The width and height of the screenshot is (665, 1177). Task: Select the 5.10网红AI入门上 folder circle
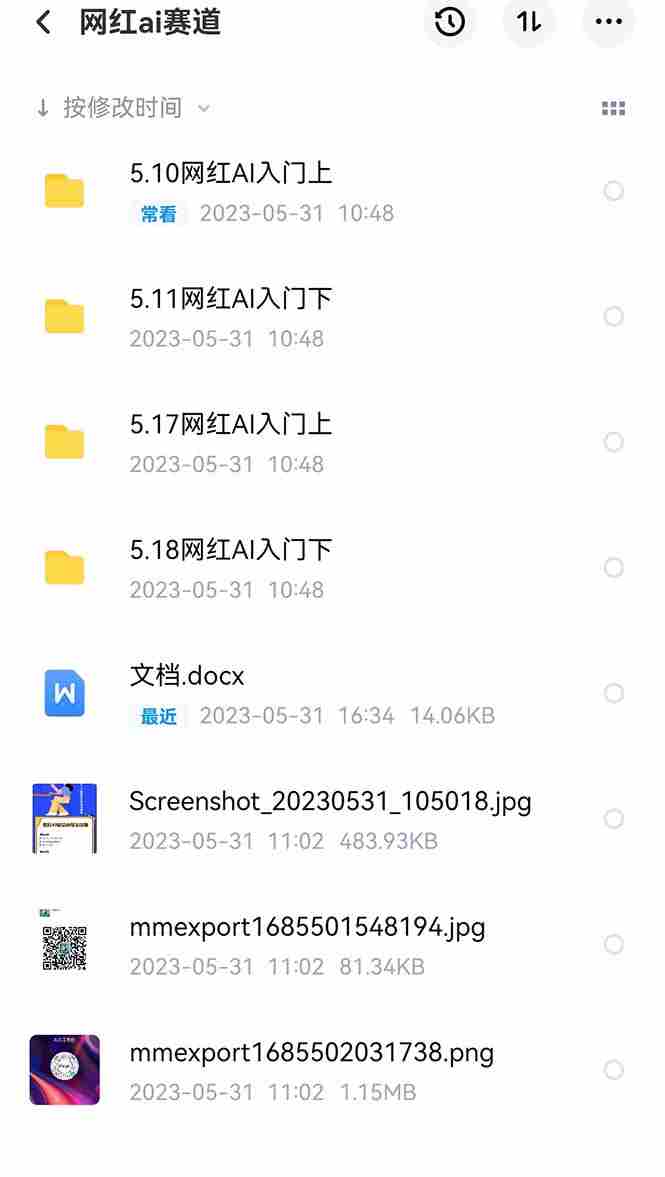click(x=613, y=191)
